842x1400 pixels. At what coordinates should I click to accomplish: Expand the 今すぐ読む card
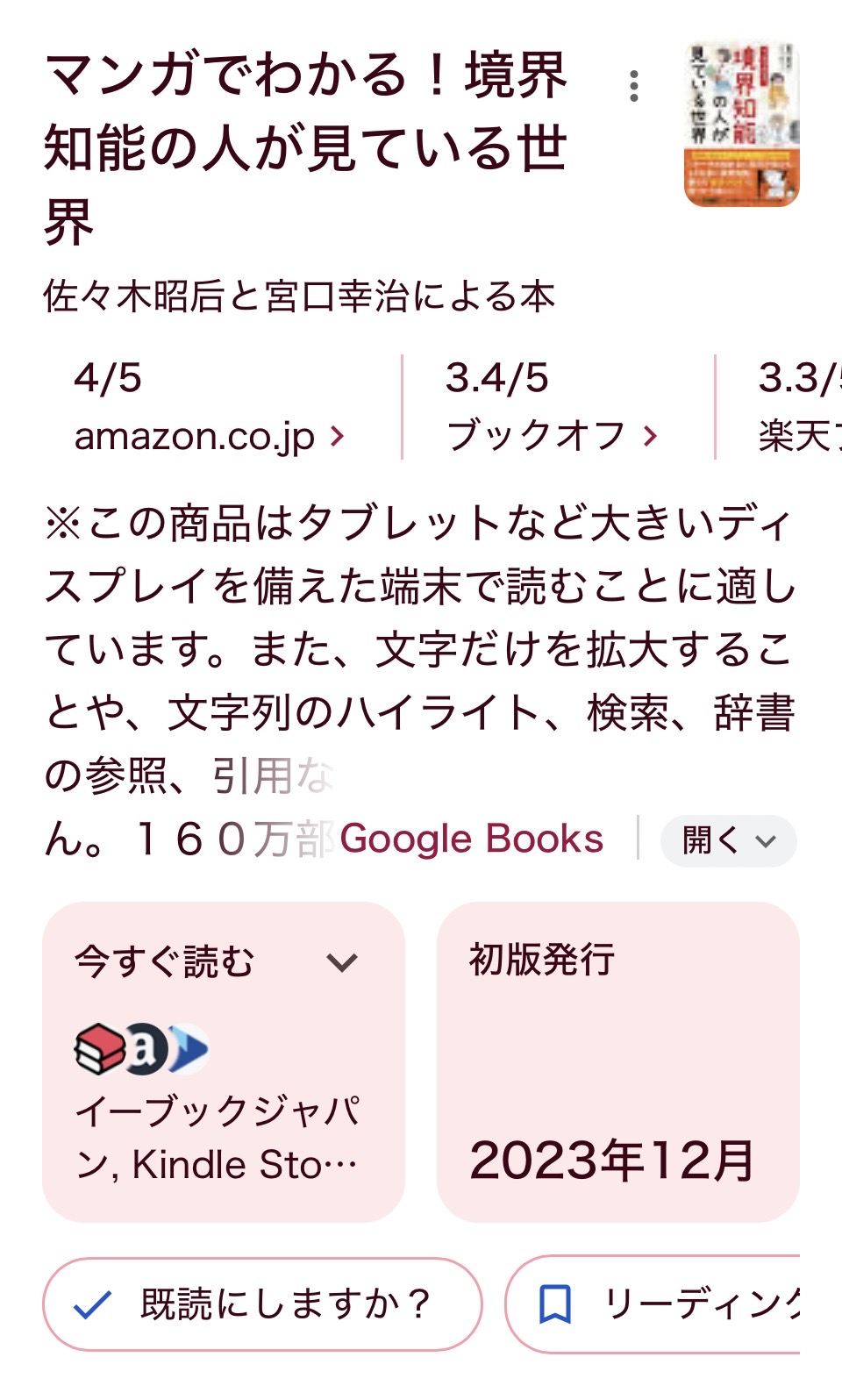coord(341,962)
